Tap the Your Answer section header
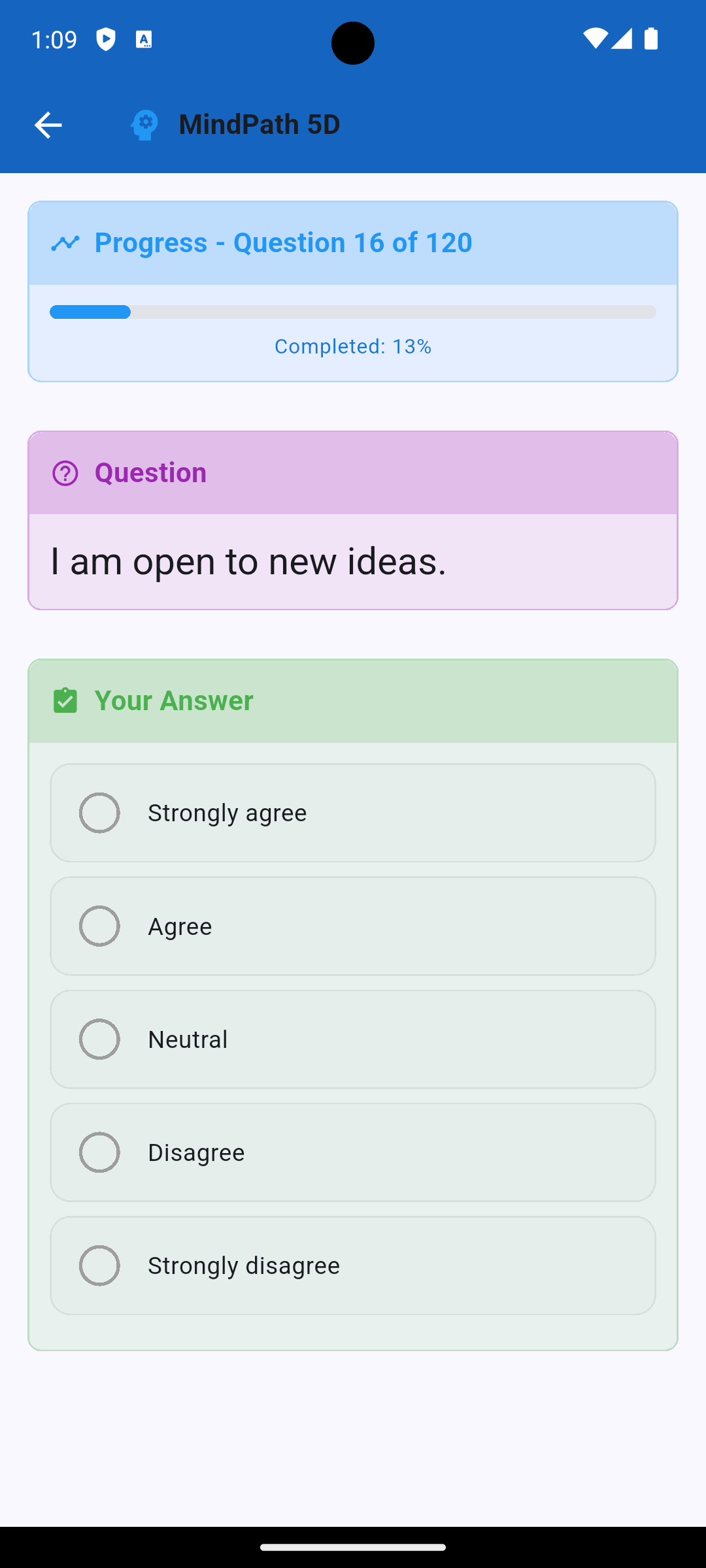 (173, 700)
